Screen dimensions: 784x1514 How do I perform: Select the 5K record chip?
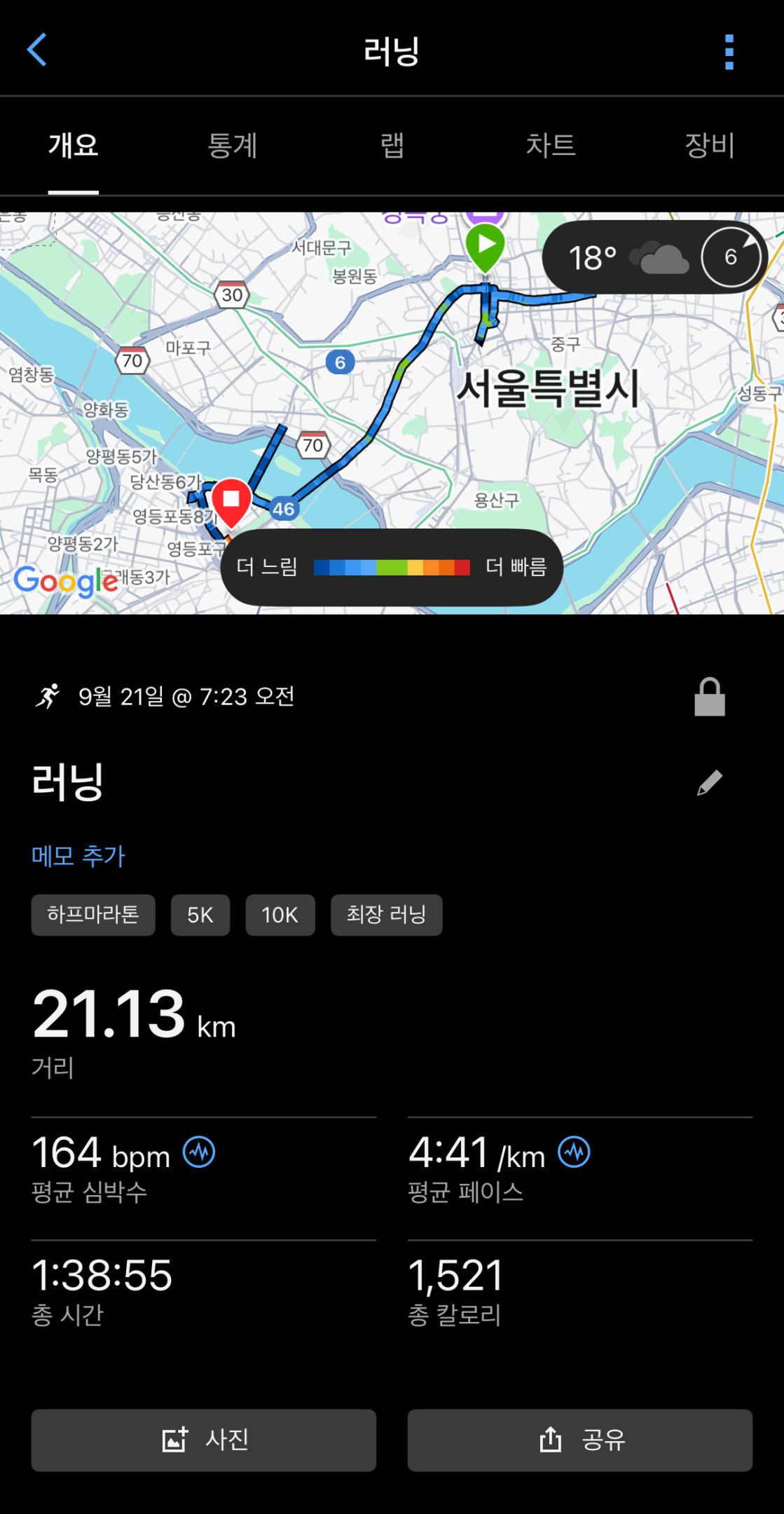pos(200,915)
